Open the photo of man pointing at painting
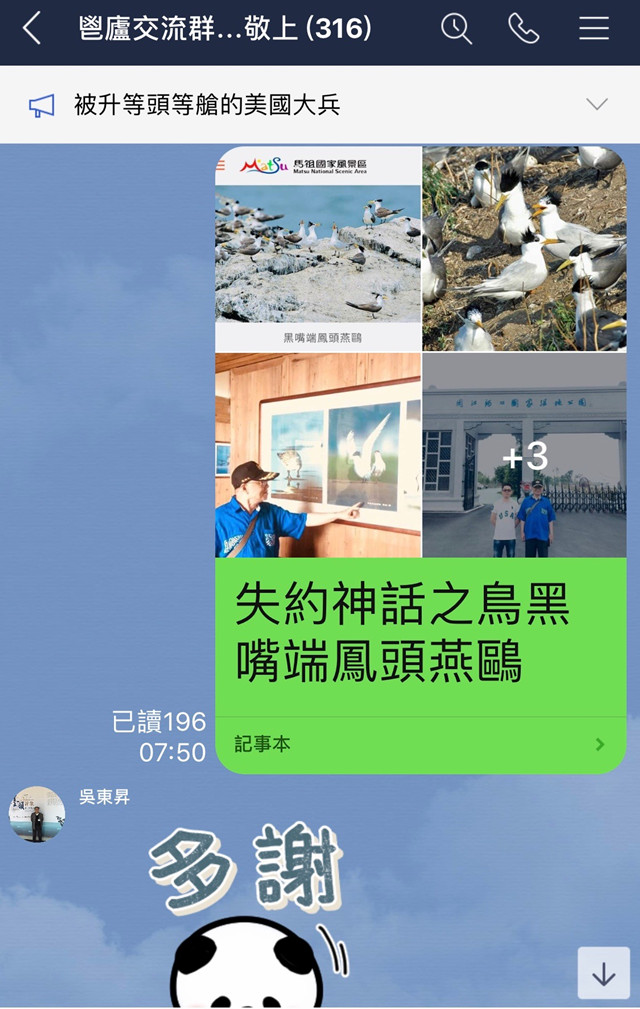This screenshot has width=640, height=1009. pyautogui.click(x=318, y=455)
